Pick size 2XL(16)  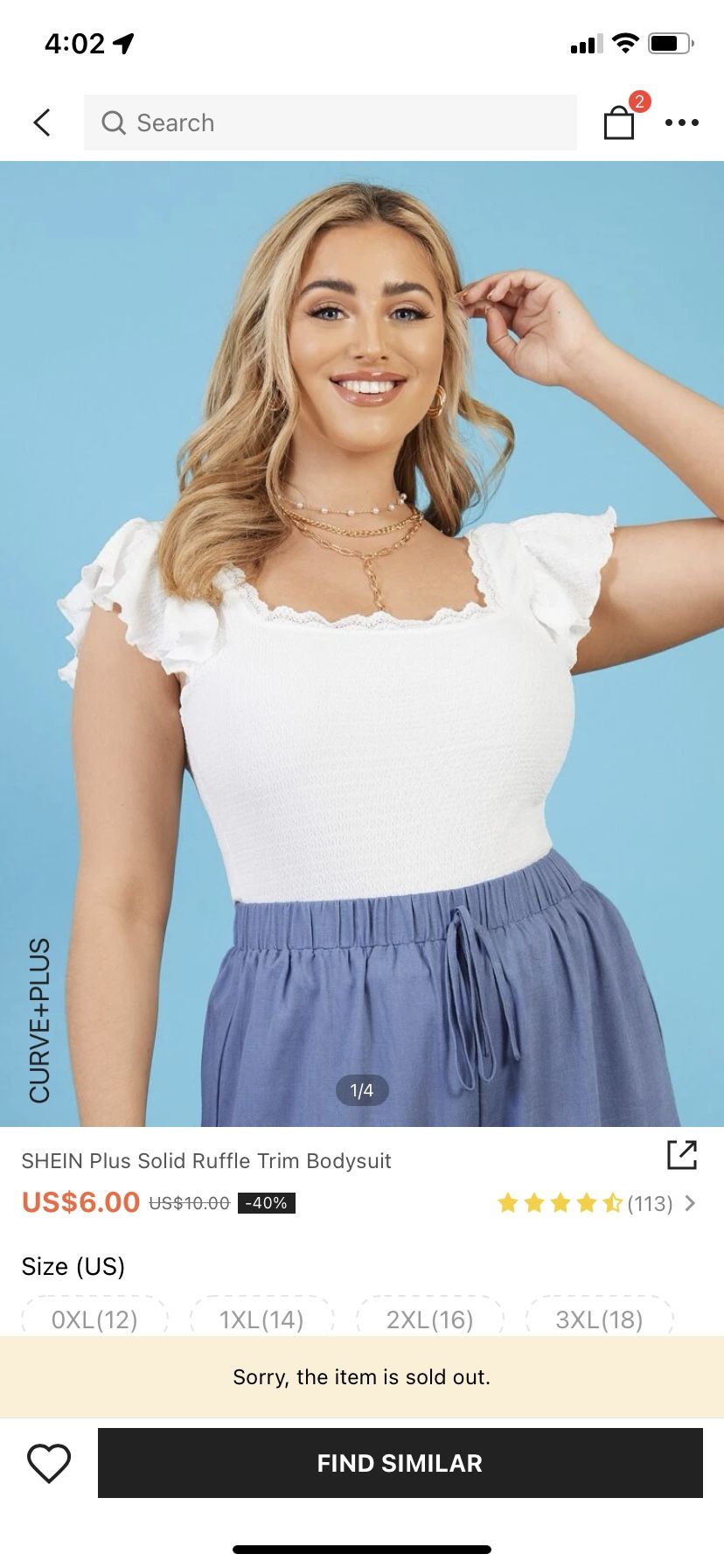(x=430, y=1318)
